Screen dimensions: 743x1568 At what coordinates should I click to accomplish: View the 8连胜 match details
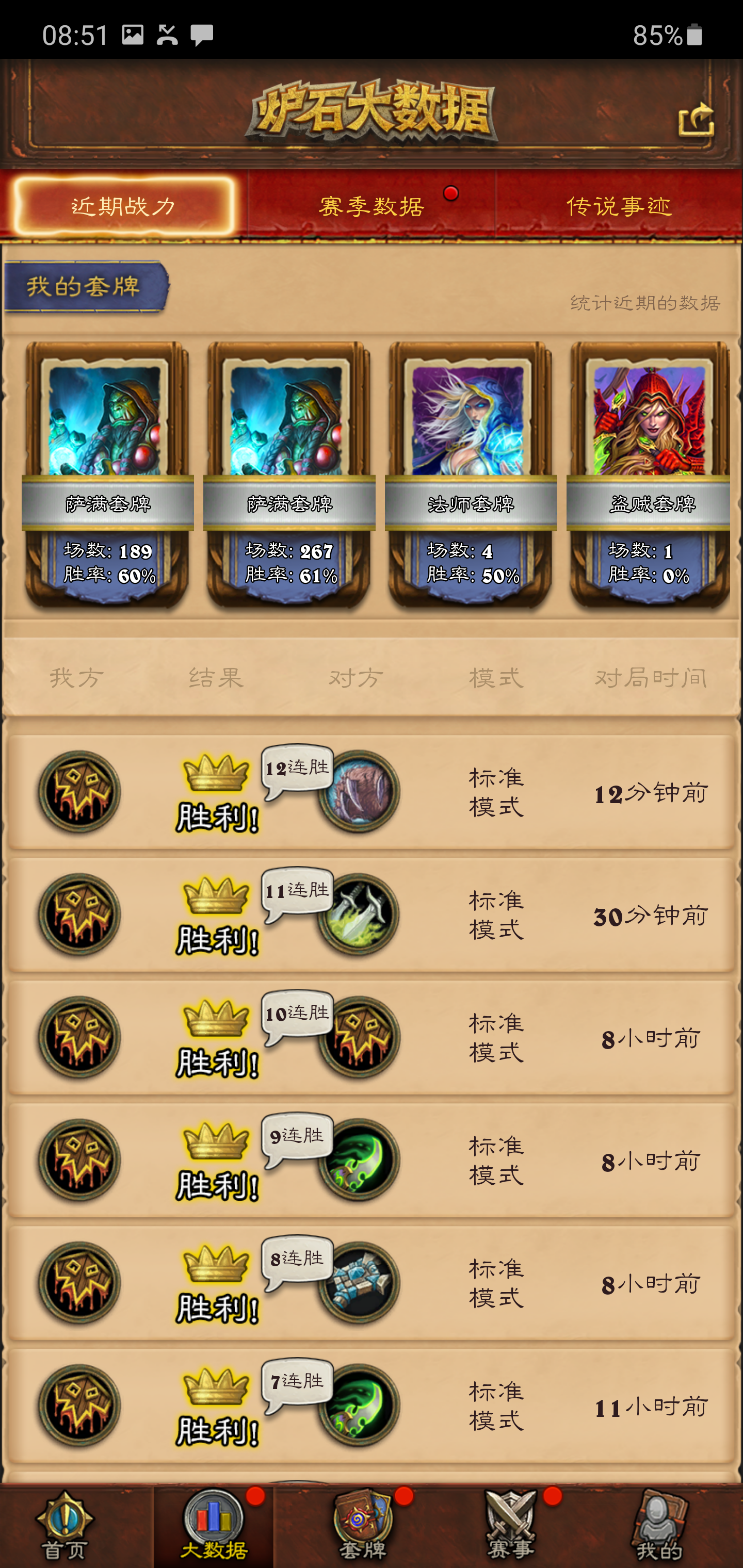372,1284
